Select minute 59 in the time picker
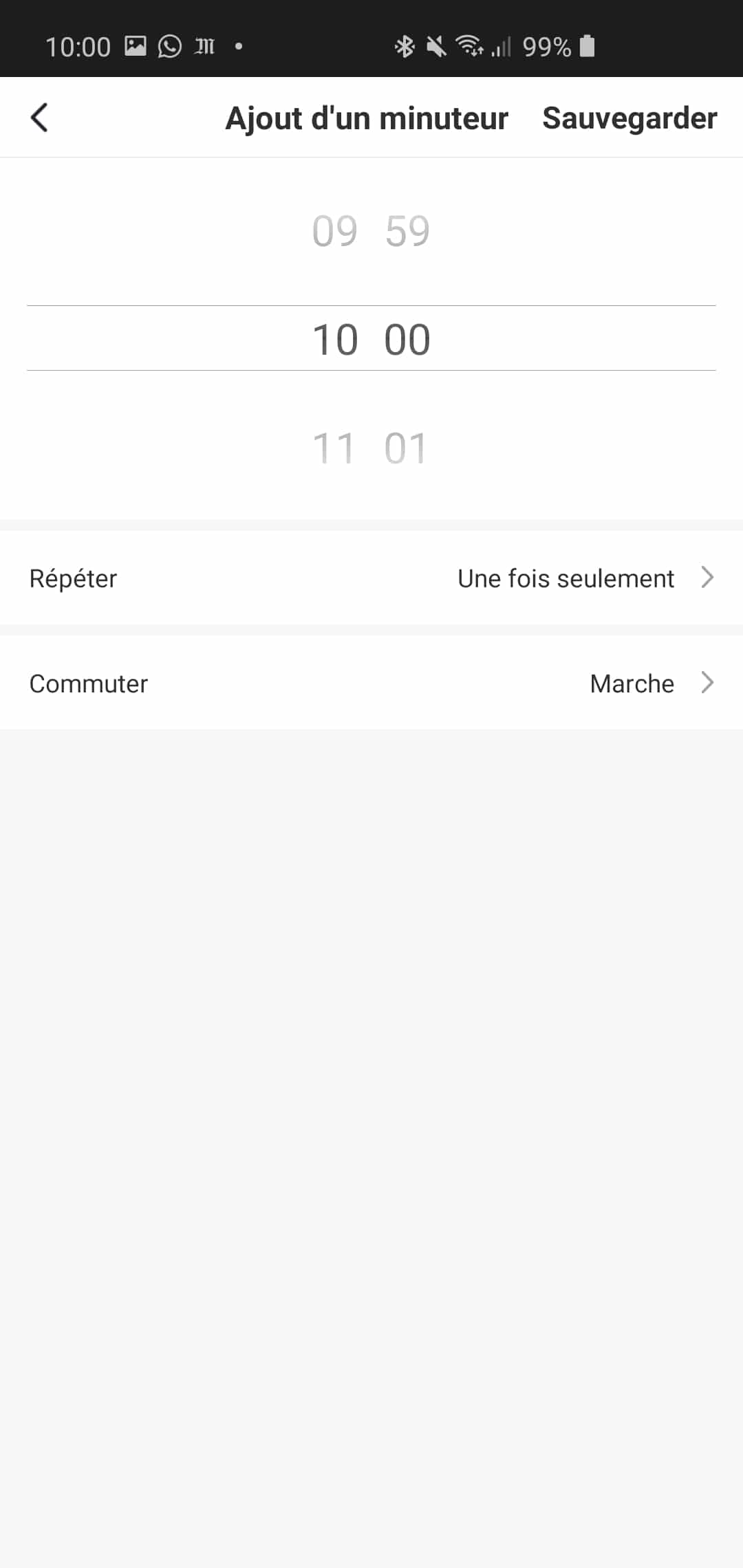Screen dimensions: 743x1568 tap(407, 230)
